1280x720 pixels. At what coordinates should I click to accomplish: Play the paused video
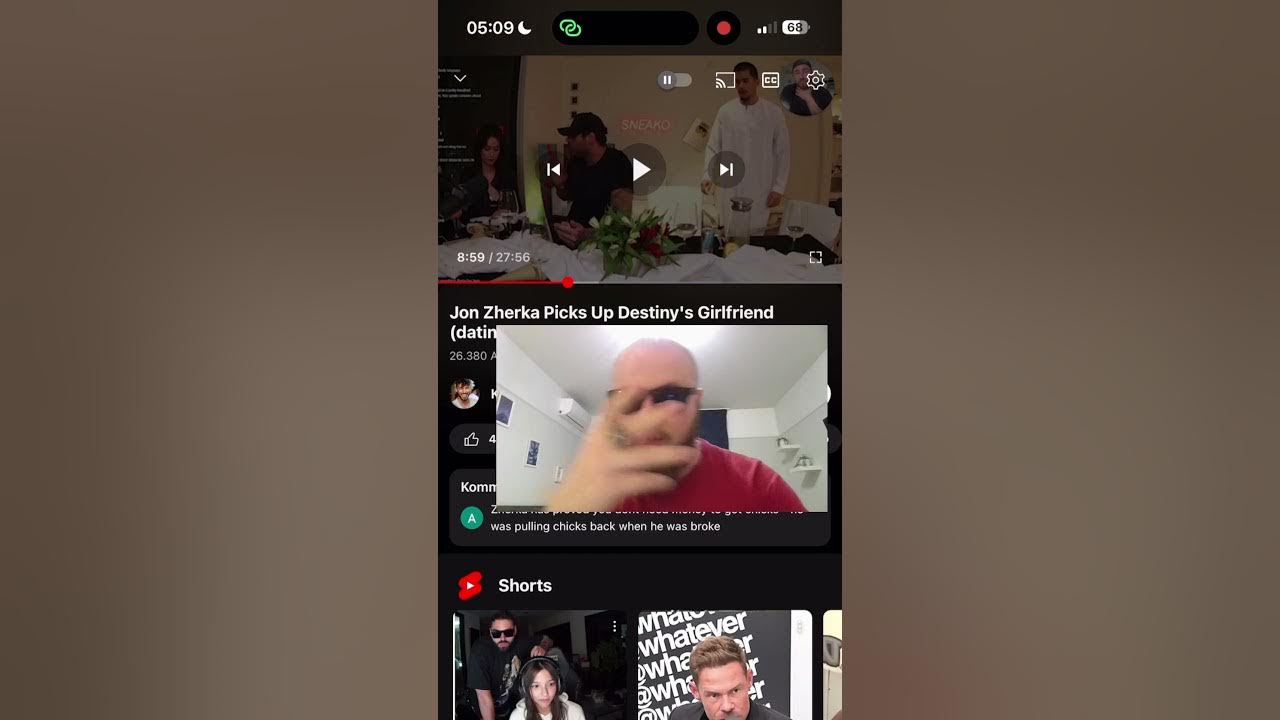(641, 170)
